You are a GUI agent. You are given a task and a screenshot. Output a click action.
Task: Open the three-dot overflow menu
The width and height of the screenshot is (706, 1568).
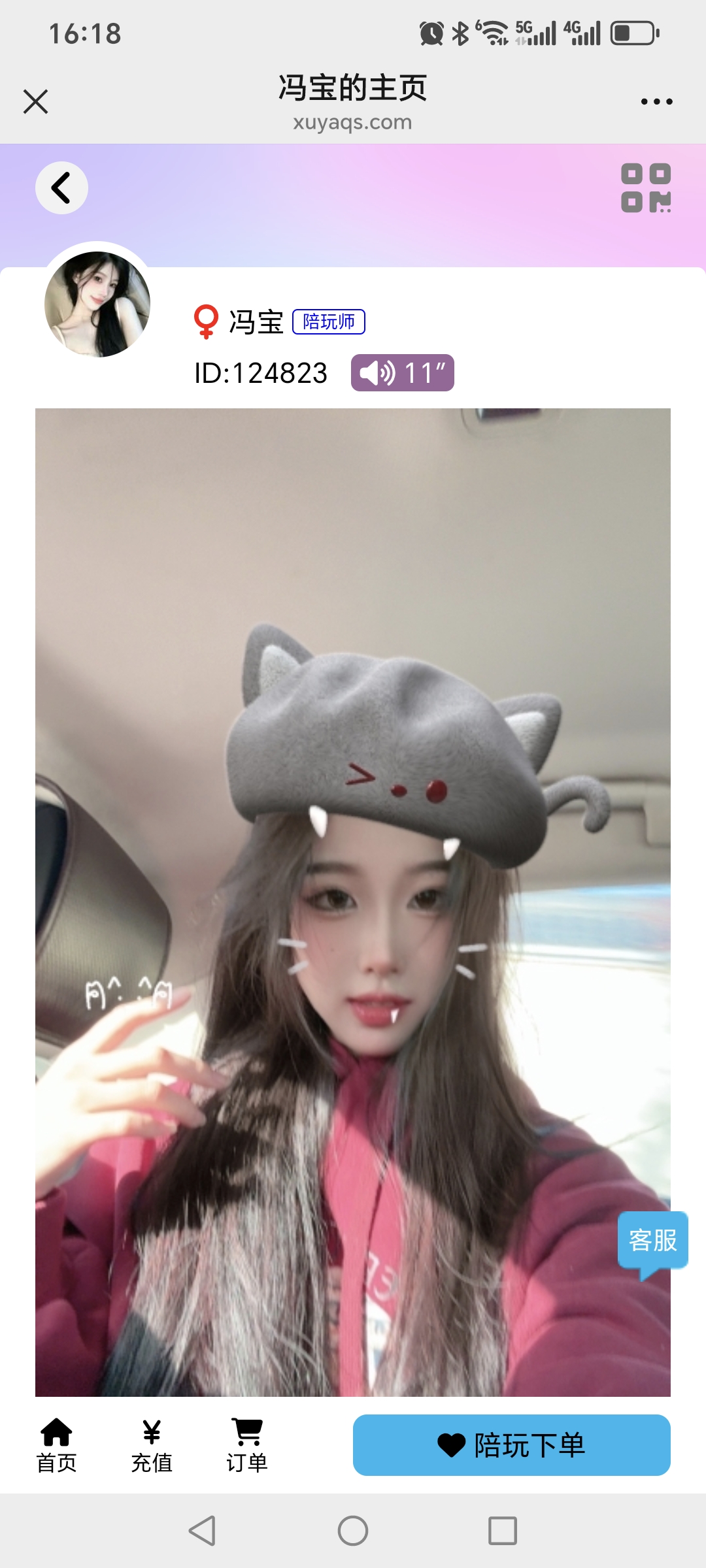coord(656,101)
